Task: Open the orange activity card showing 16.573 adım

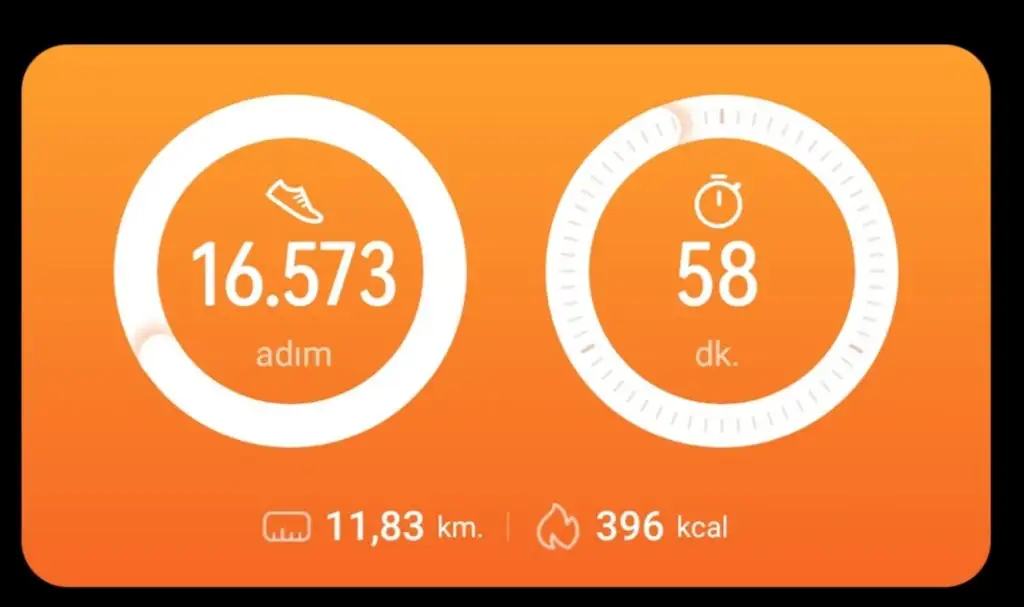Action: pyautogui.click(x=506, y=316)
